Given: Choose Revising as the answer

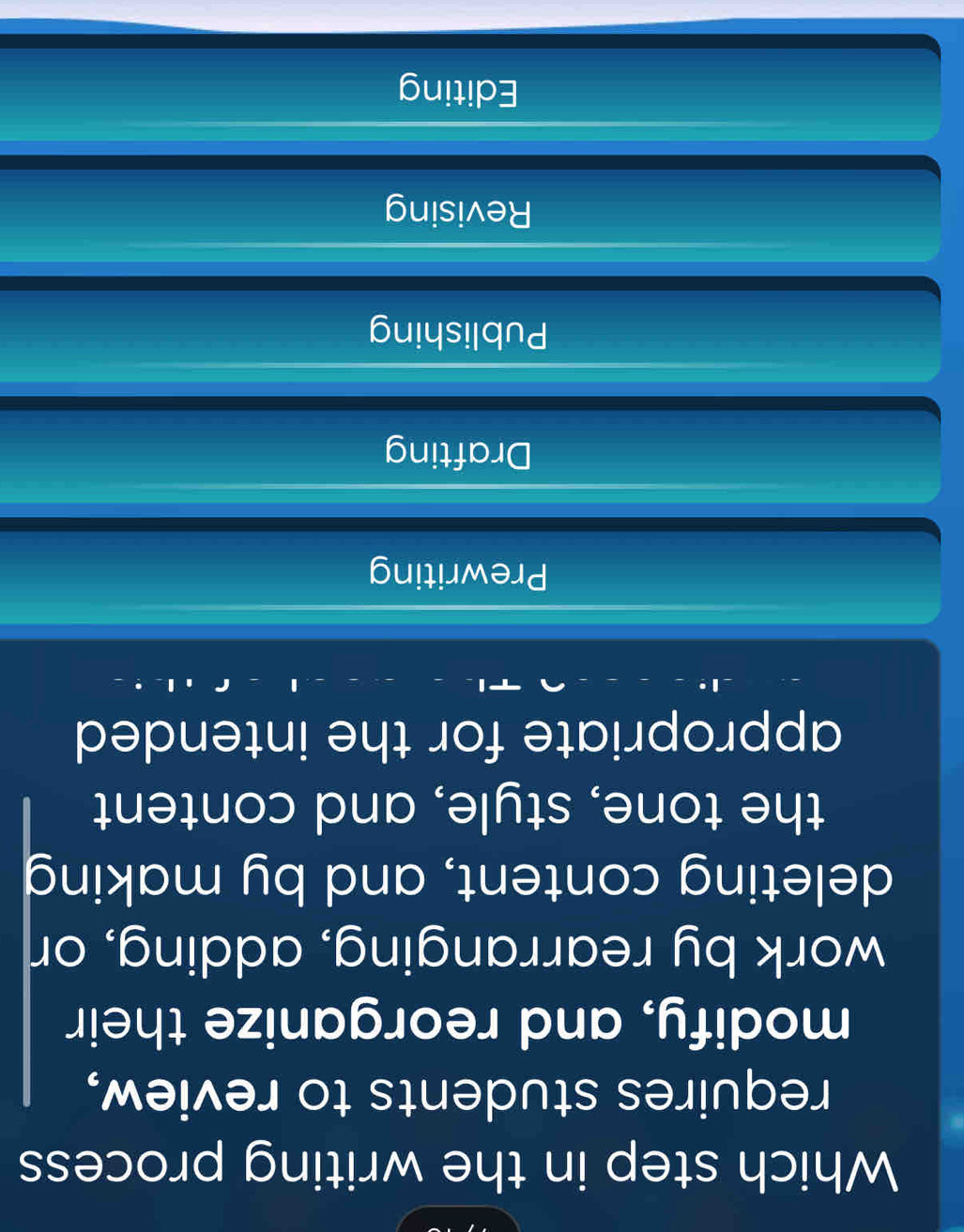Looking at the screenshot, I should click(x=460, y=212).
